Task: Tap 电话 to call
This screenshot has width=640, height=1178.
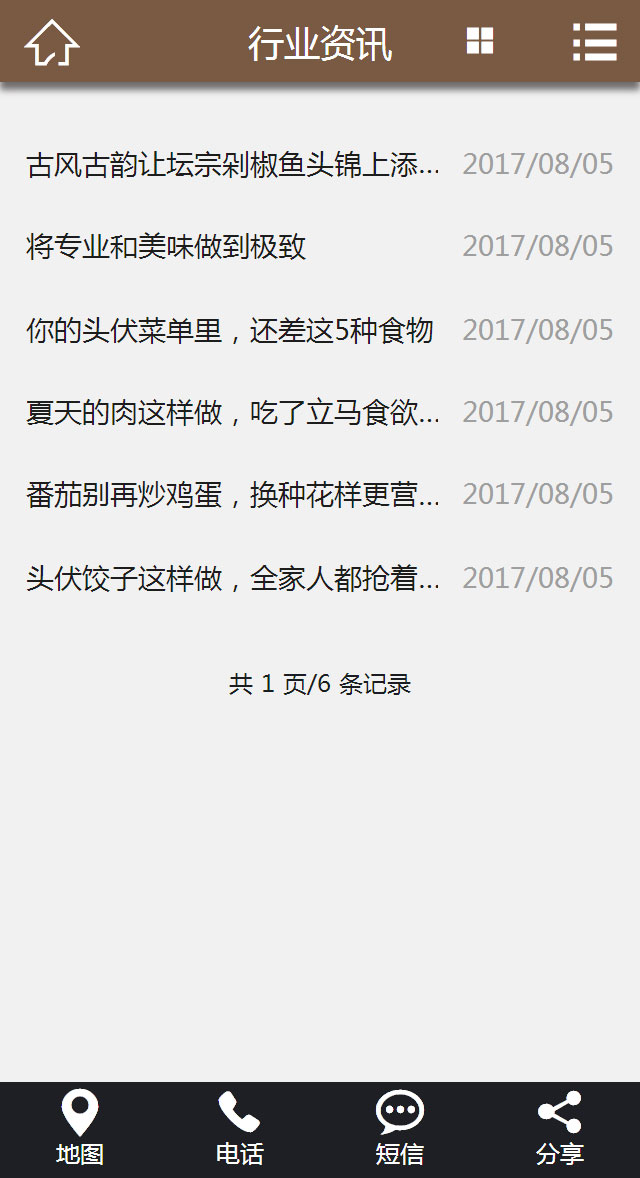Action: (x=240, y=1129)
